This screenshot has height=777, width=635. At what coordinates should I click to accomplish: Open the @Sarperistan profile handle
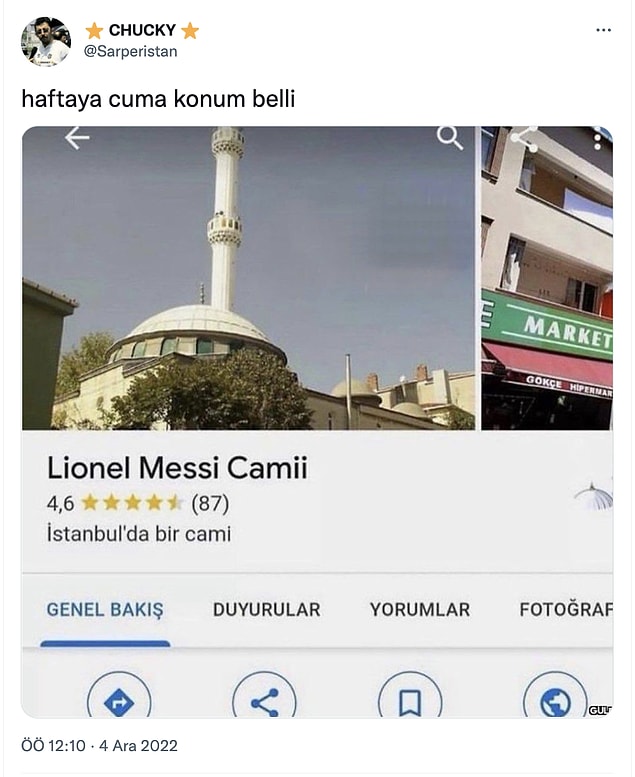tap(131, 51)
